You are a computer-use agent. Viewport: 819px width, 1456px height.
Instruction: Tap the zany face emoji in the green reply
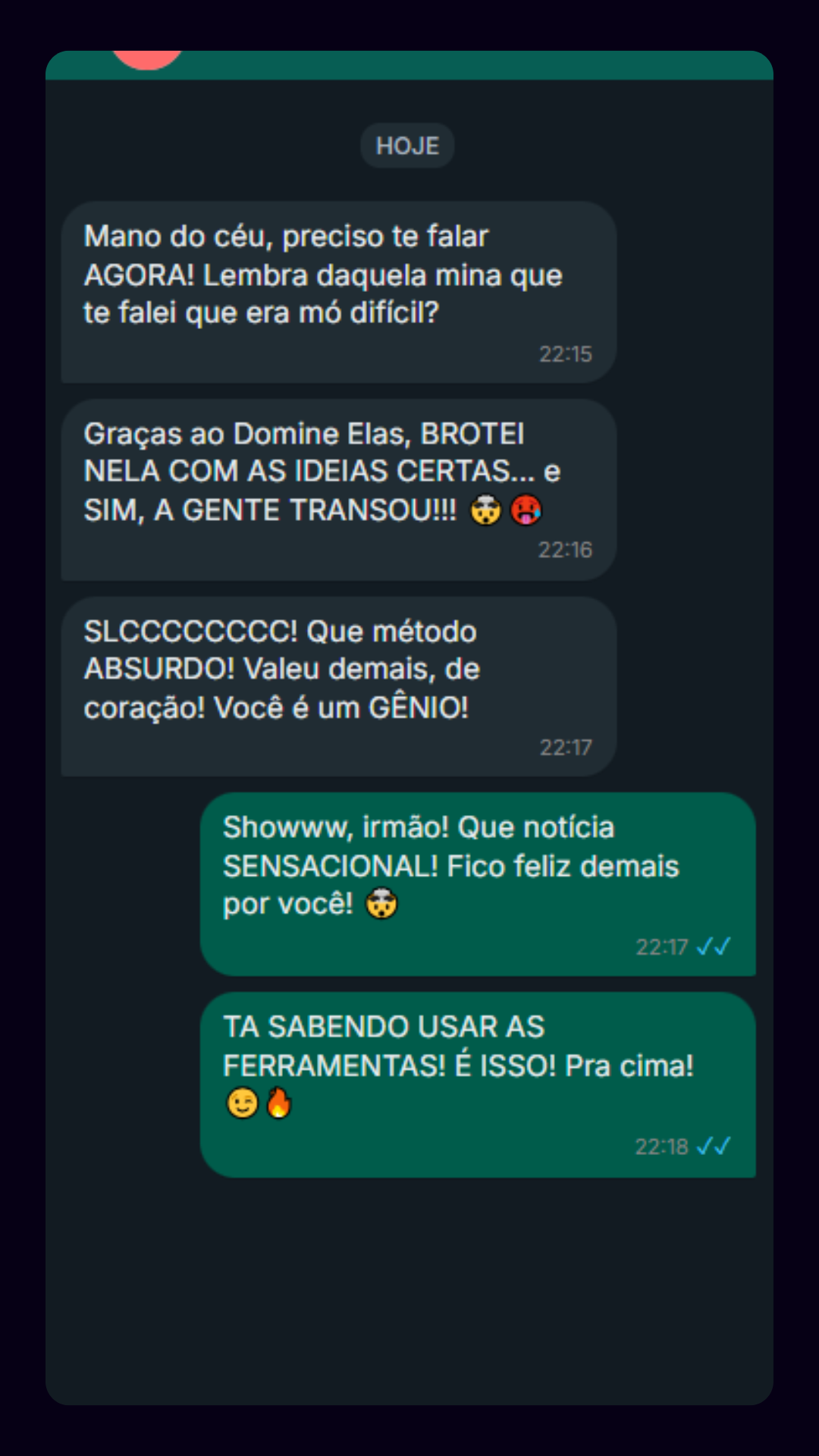click(x=383, y=903)
